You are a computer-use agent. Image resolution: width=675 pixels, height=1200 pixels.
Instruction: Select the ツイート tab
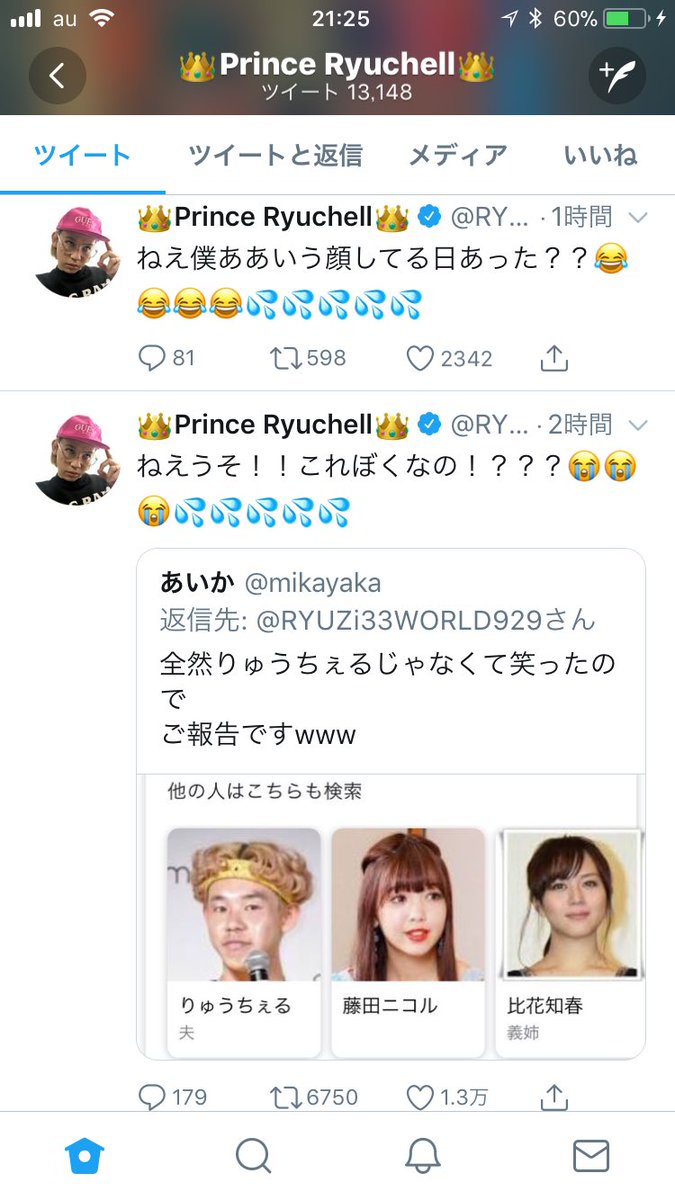[x=82, y=156]
